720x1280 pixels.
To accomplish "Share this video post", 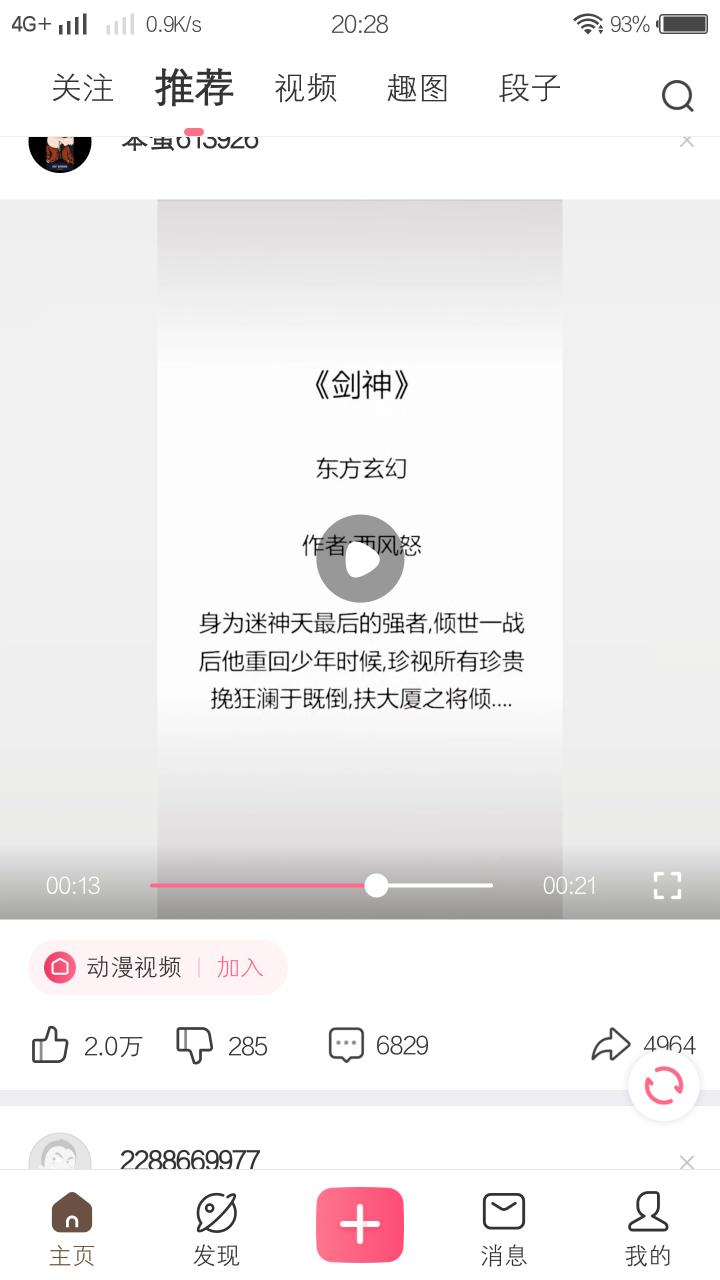I will coord(610,1046).
